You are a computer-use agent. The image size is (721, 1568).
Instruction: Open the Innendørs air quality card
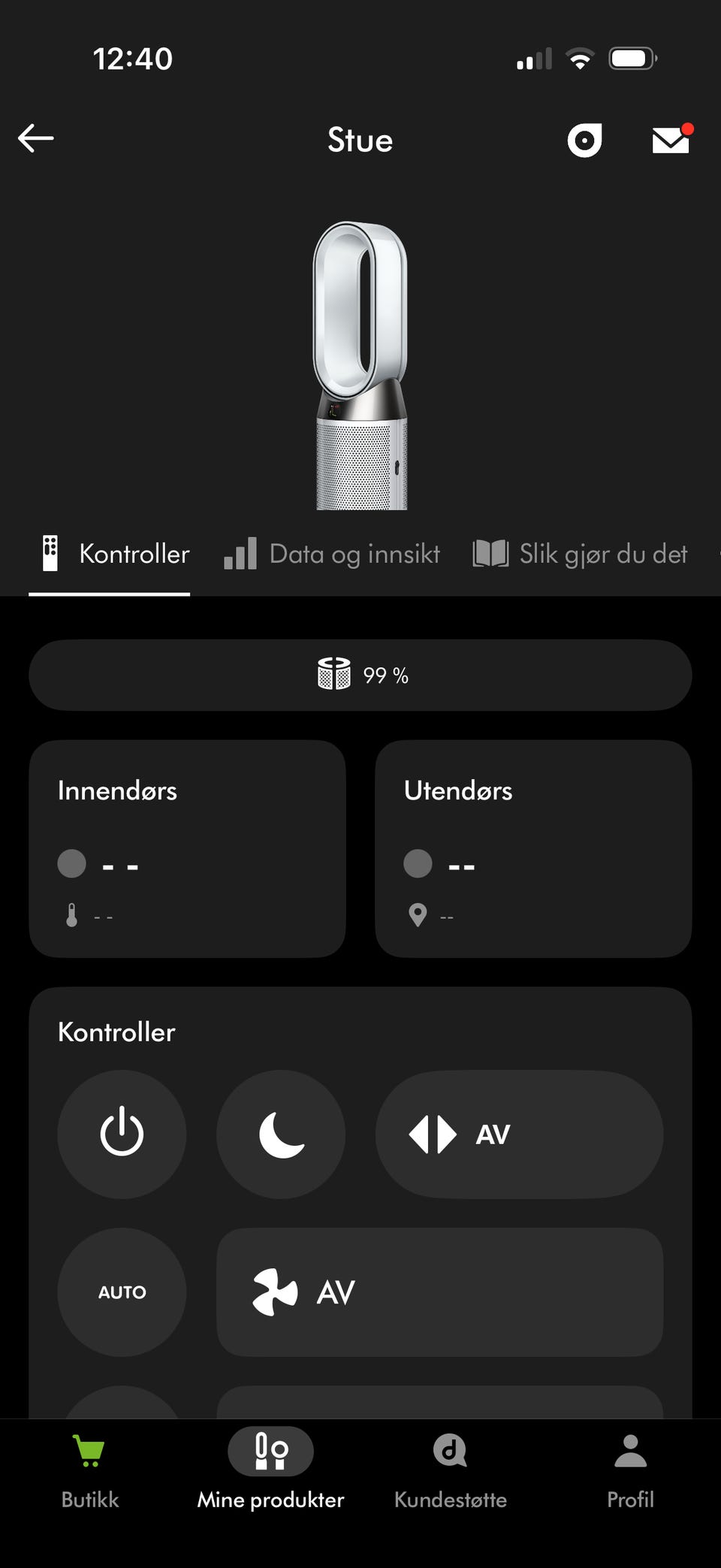(187, 848)
